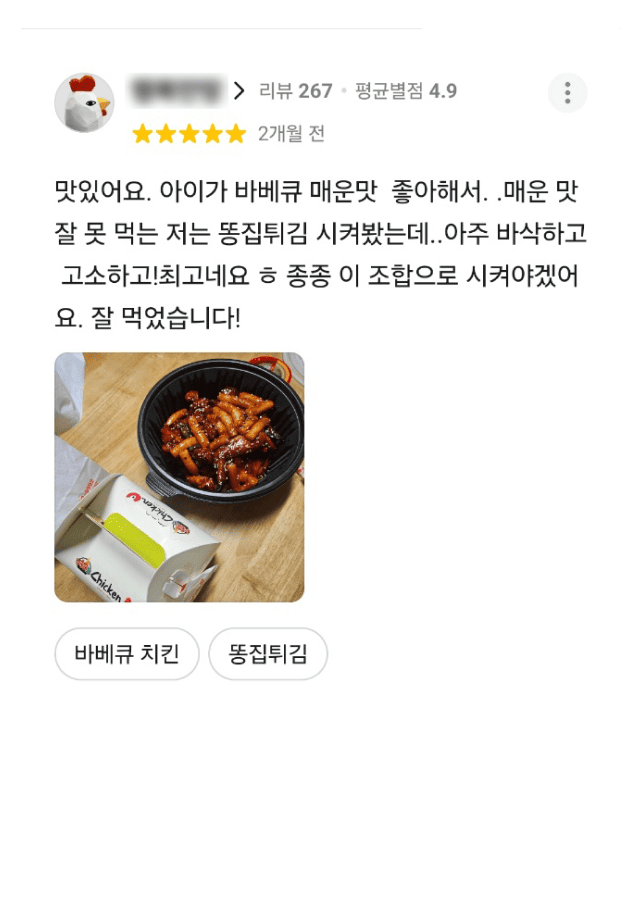Screen dimensions: 641x900
Task: Open the reviewer's profile via the chevron
Action: pos(239,91)
